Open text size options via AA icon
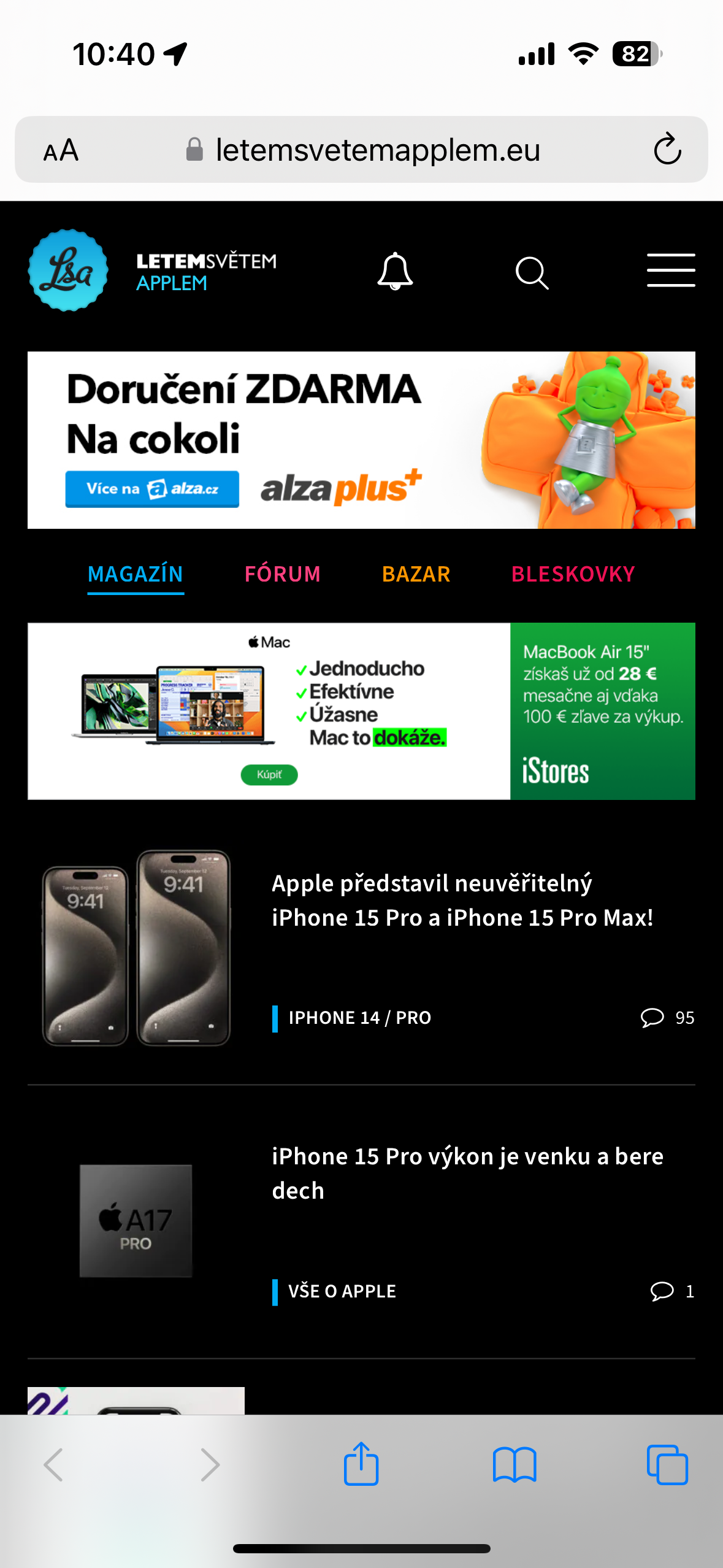This screenshot has width=723, height=1568. pos(61,150)
